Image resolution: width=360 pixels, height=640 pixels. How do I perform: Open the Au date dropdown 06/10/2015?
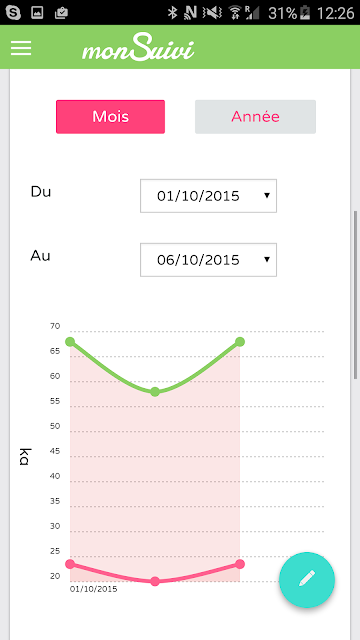[208, 260]
